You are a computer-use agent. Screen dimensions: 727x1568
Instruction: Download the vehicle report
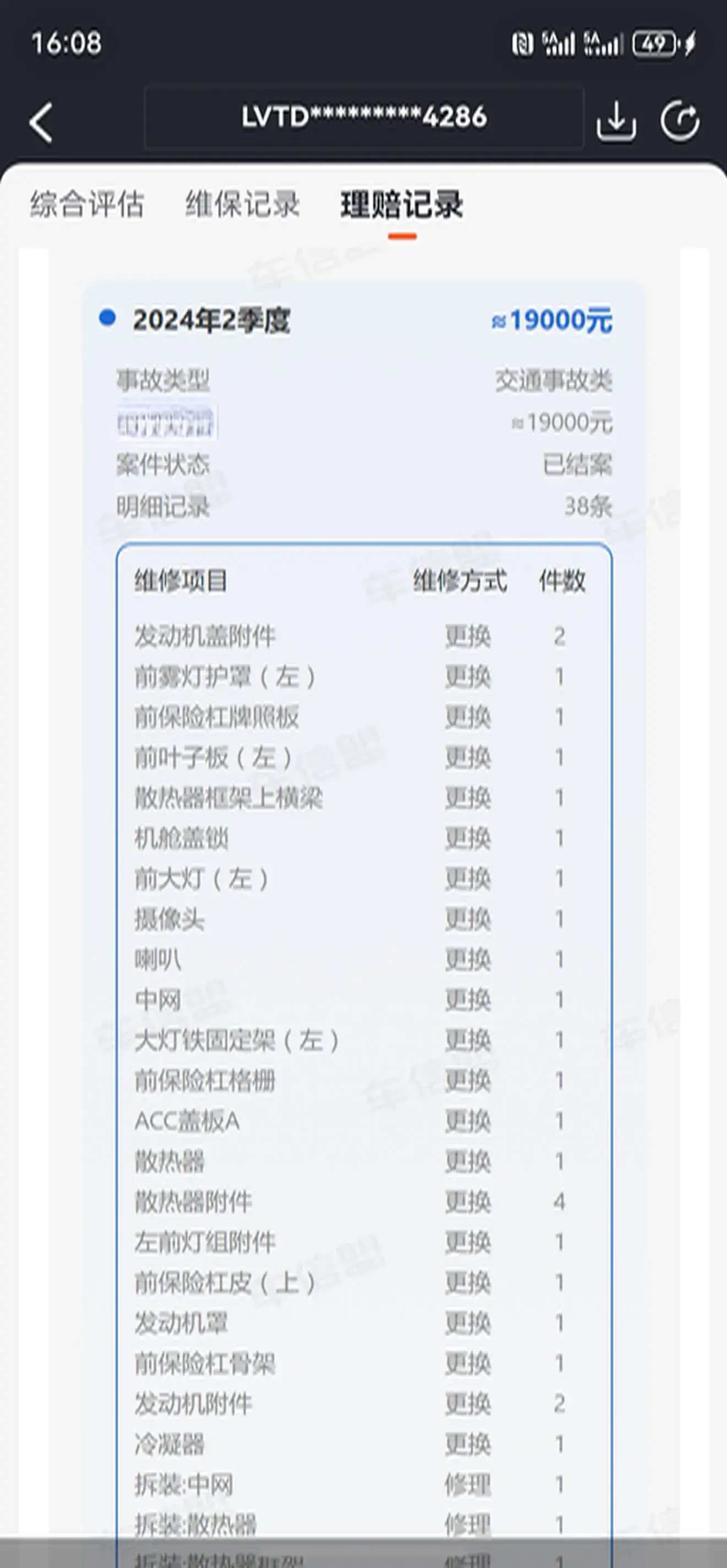click(x=616, y=121)
